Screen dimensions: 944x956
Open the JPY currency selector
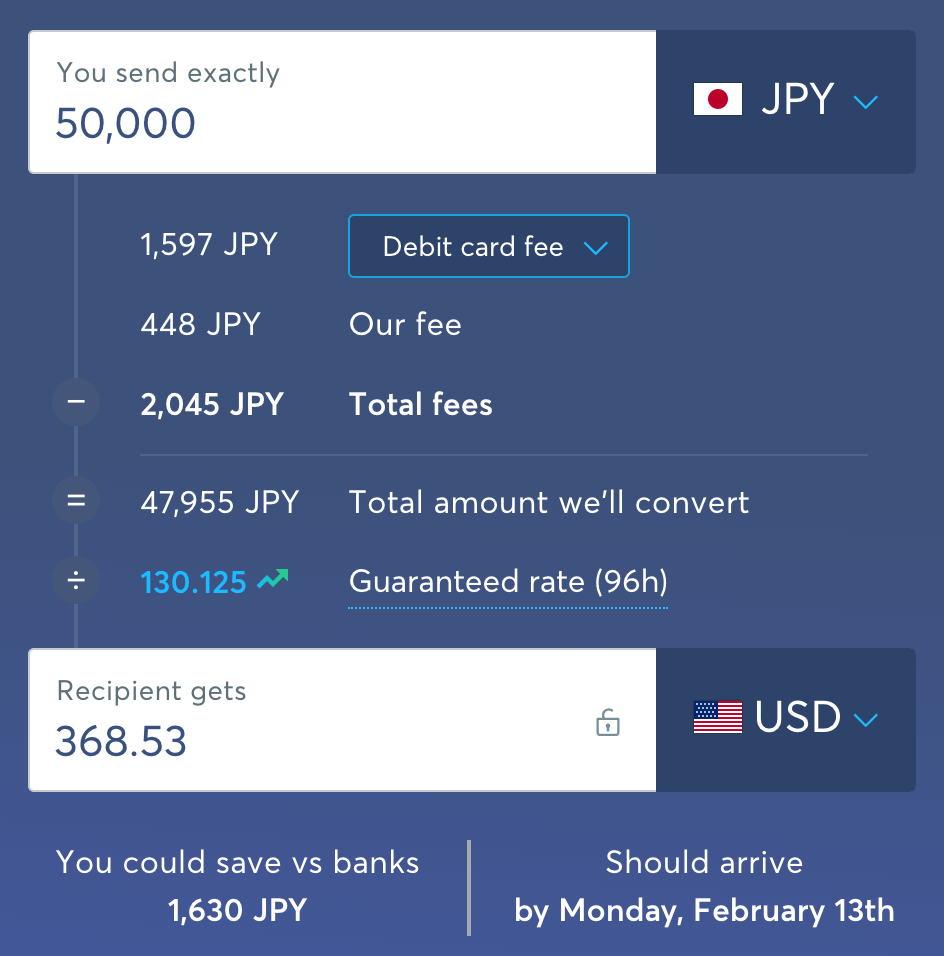click(x=786, y=101)
